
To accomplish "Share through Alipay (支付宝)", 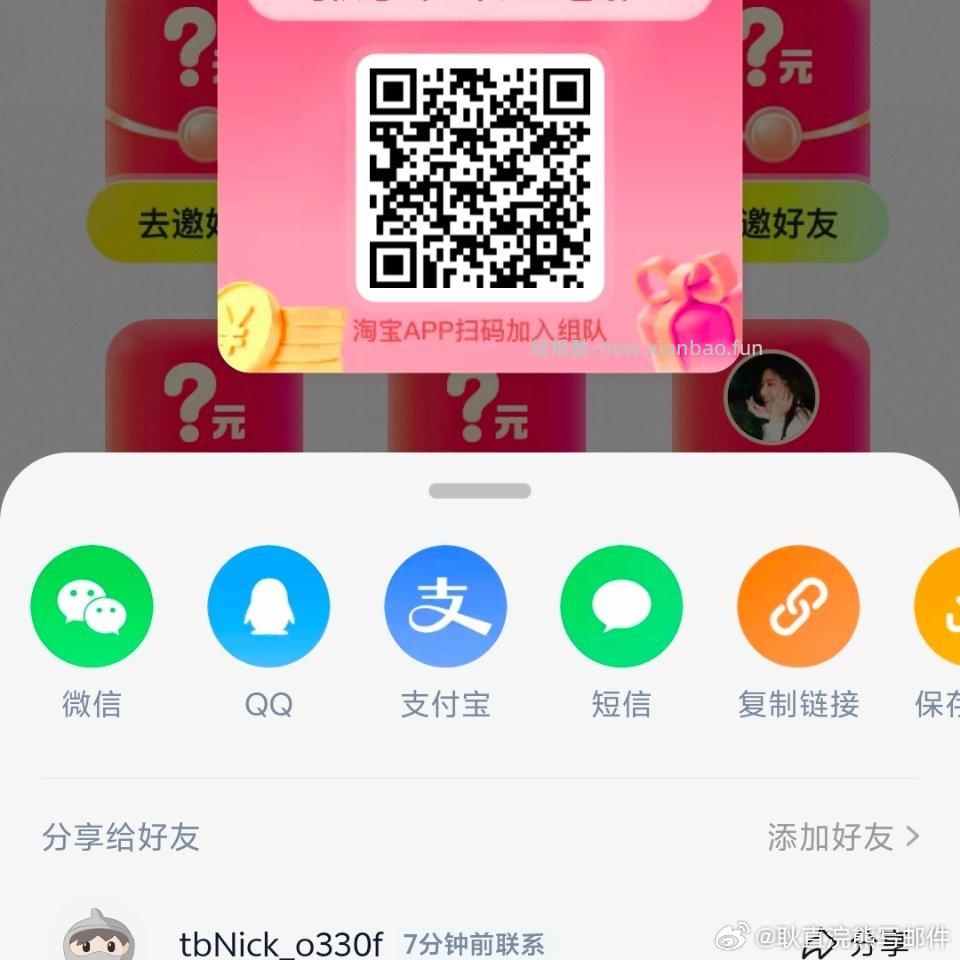I will pos(445,606).
